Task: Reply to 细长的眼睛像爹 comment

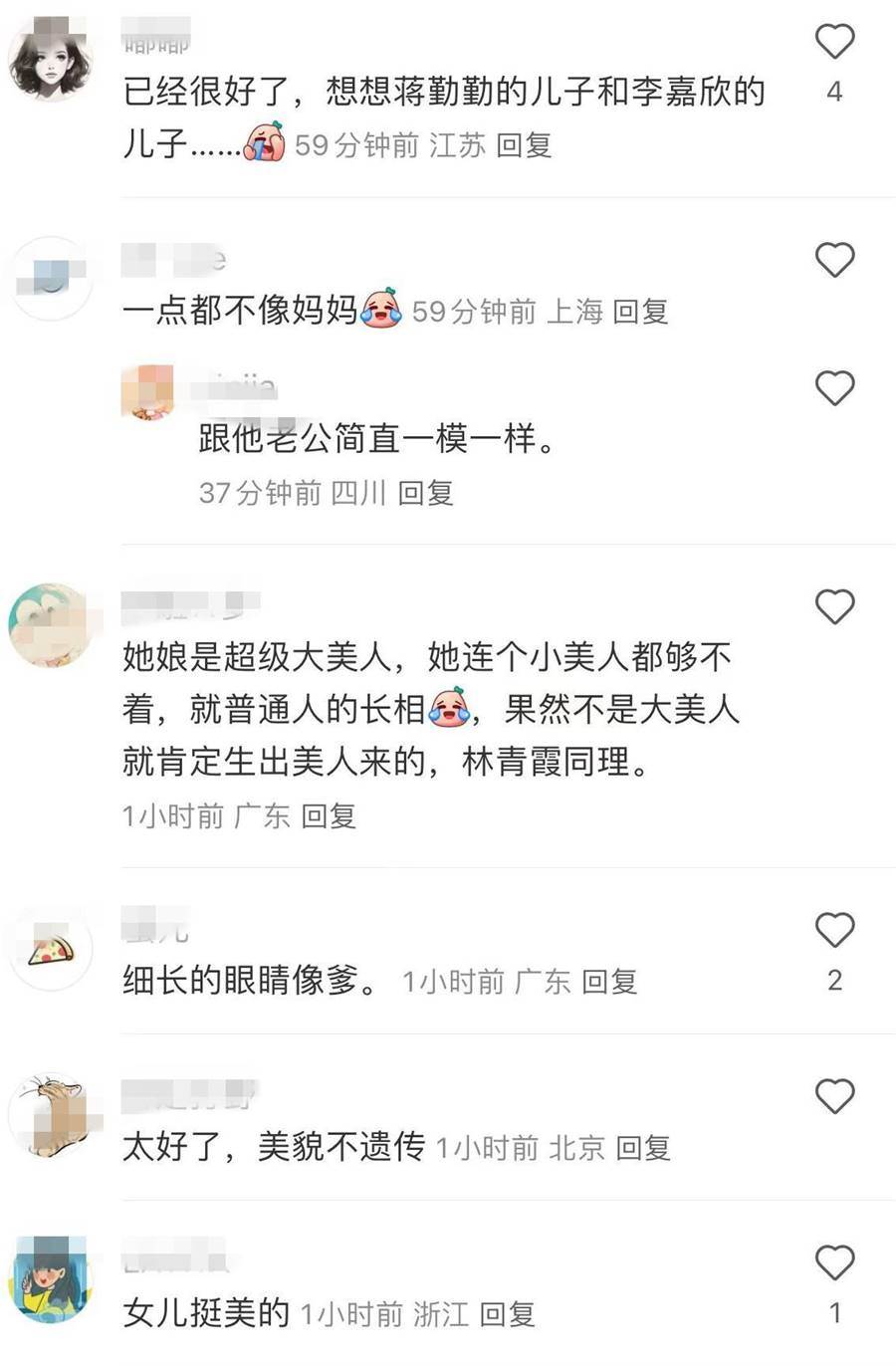Action: pos(609,982)
